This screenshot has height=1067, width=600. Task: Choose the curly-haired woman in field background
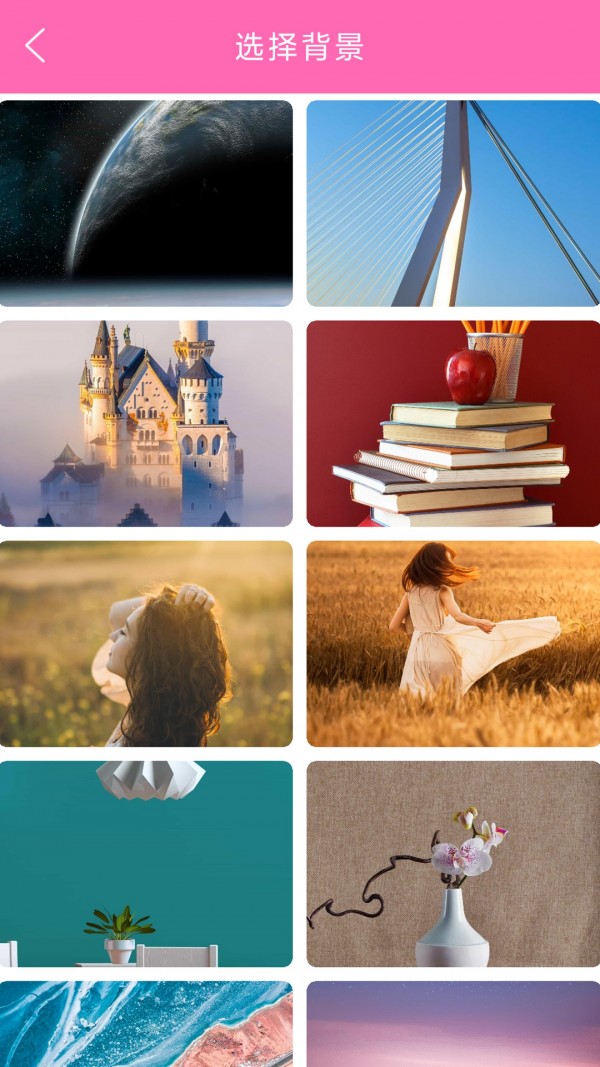tap(146, 643)
